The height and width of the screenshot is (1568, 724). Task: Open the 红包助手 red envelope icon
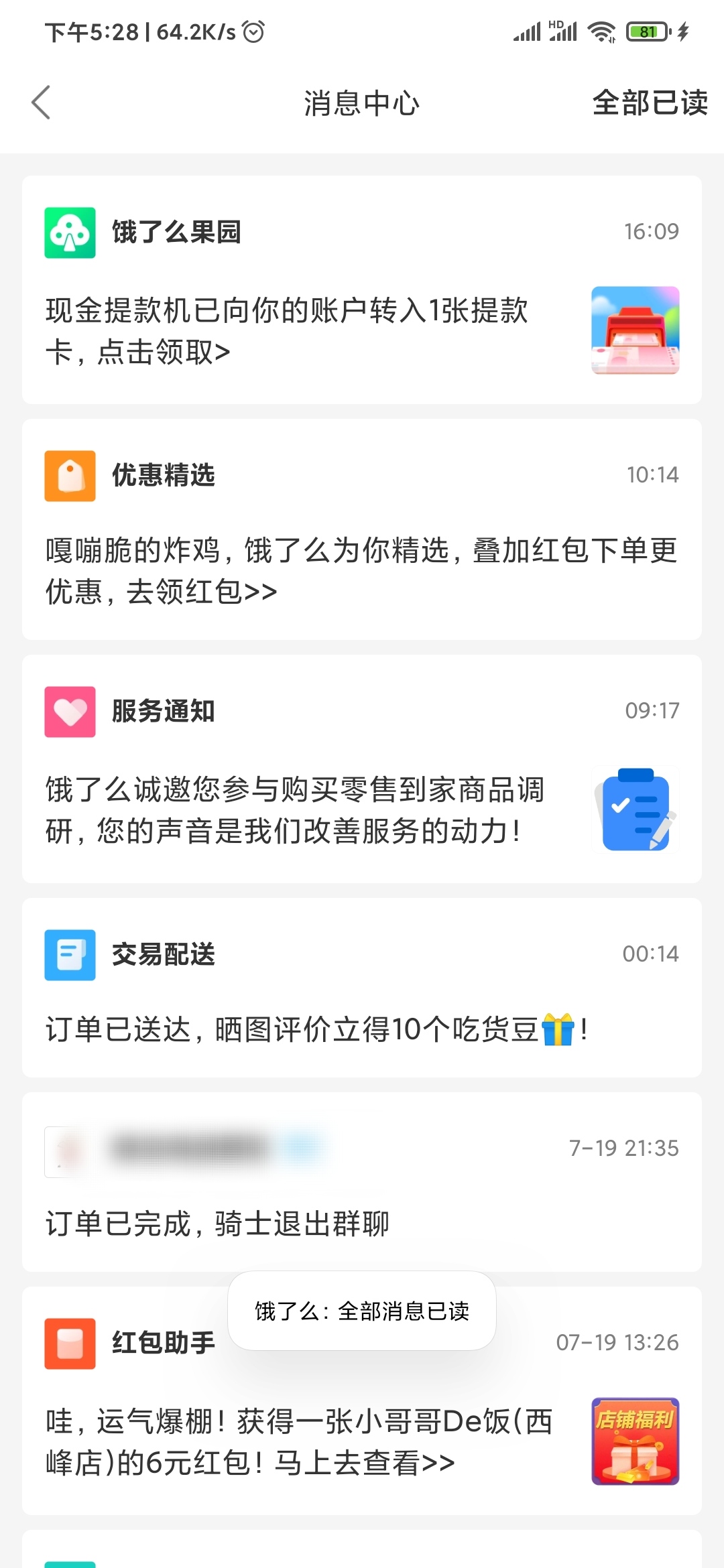pyautogui.click(x=70, y=1342)
